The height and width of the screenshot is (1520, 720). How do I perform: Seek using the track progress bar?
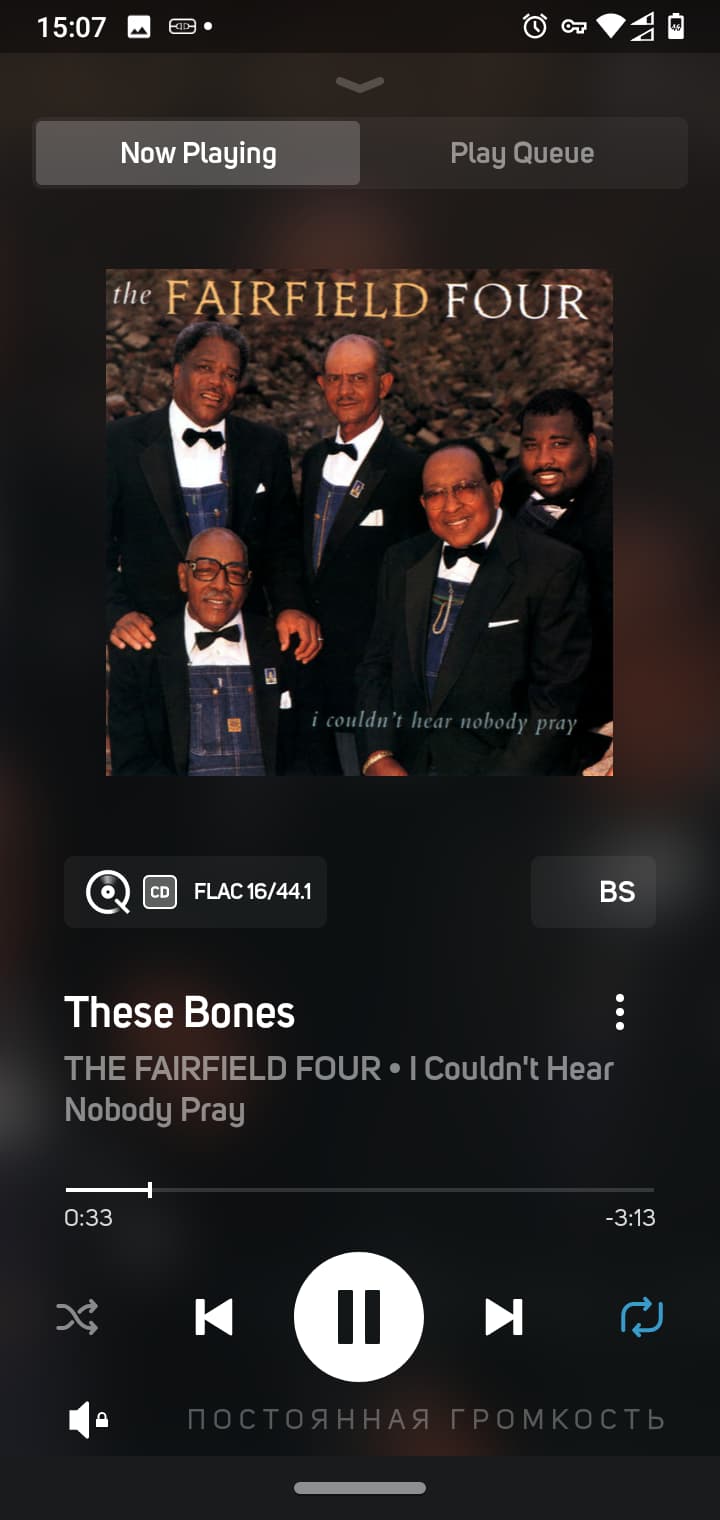[x=360, y=1189]
